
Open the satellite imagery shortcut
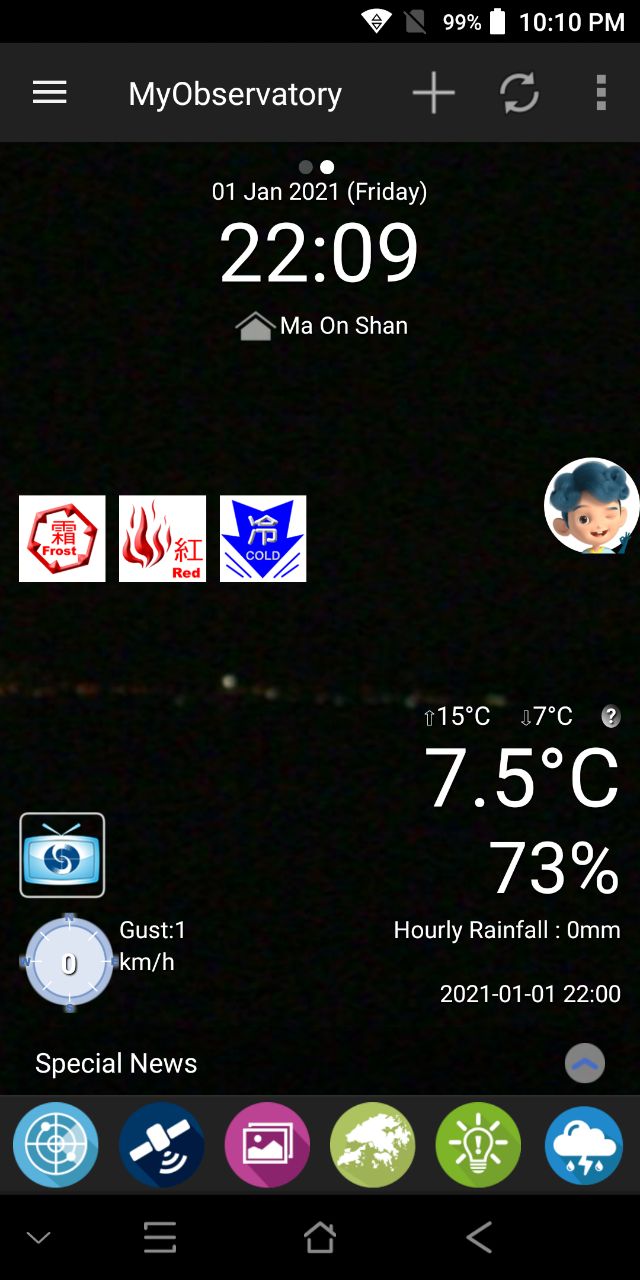162,1145
